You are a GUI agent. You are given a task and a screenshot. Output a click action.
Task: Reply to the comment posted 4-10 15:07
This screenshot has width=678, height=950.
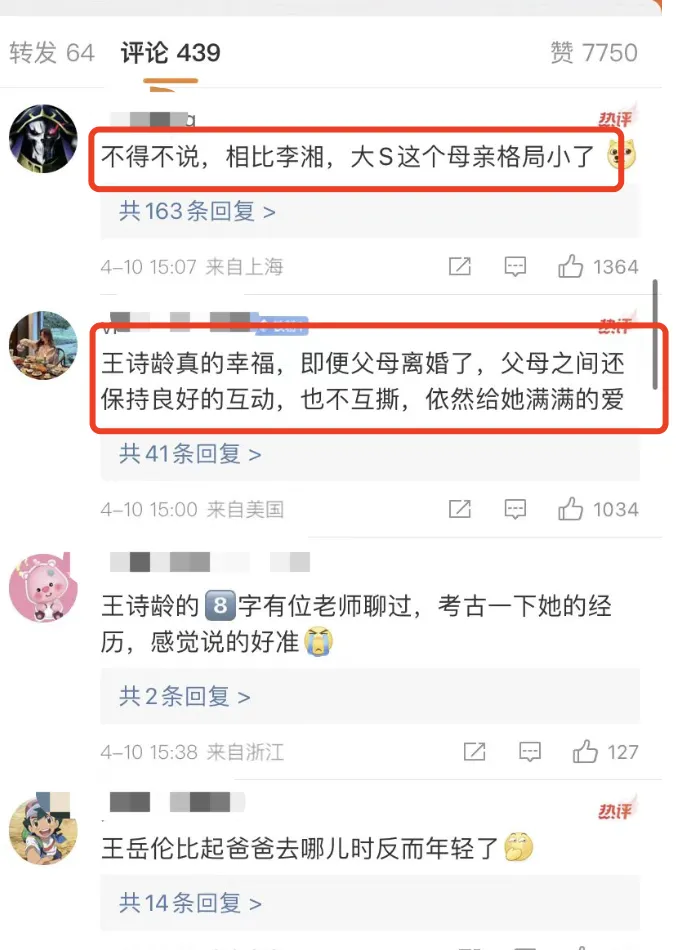coord(515,267)
